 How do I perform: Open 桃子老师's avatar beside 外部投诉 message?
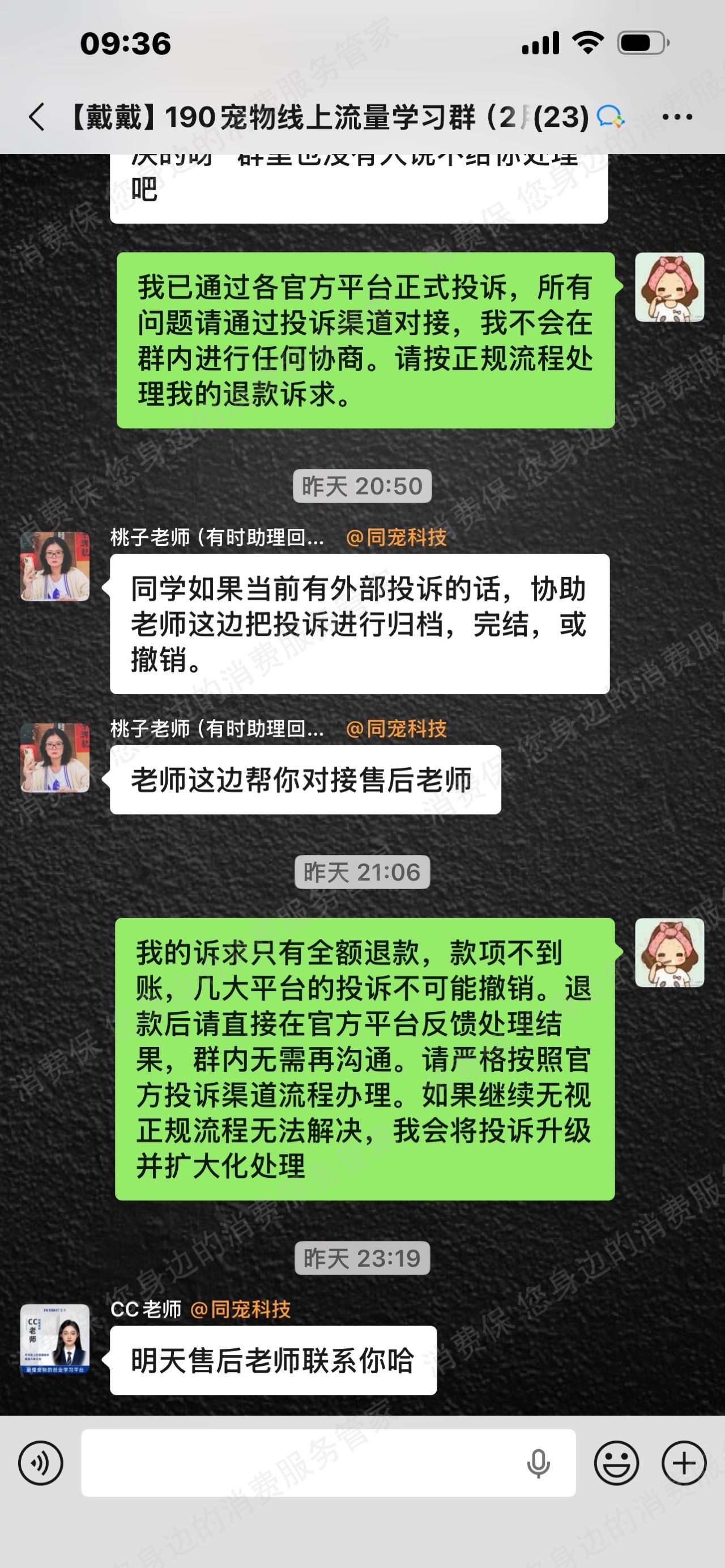coord(56,566)
